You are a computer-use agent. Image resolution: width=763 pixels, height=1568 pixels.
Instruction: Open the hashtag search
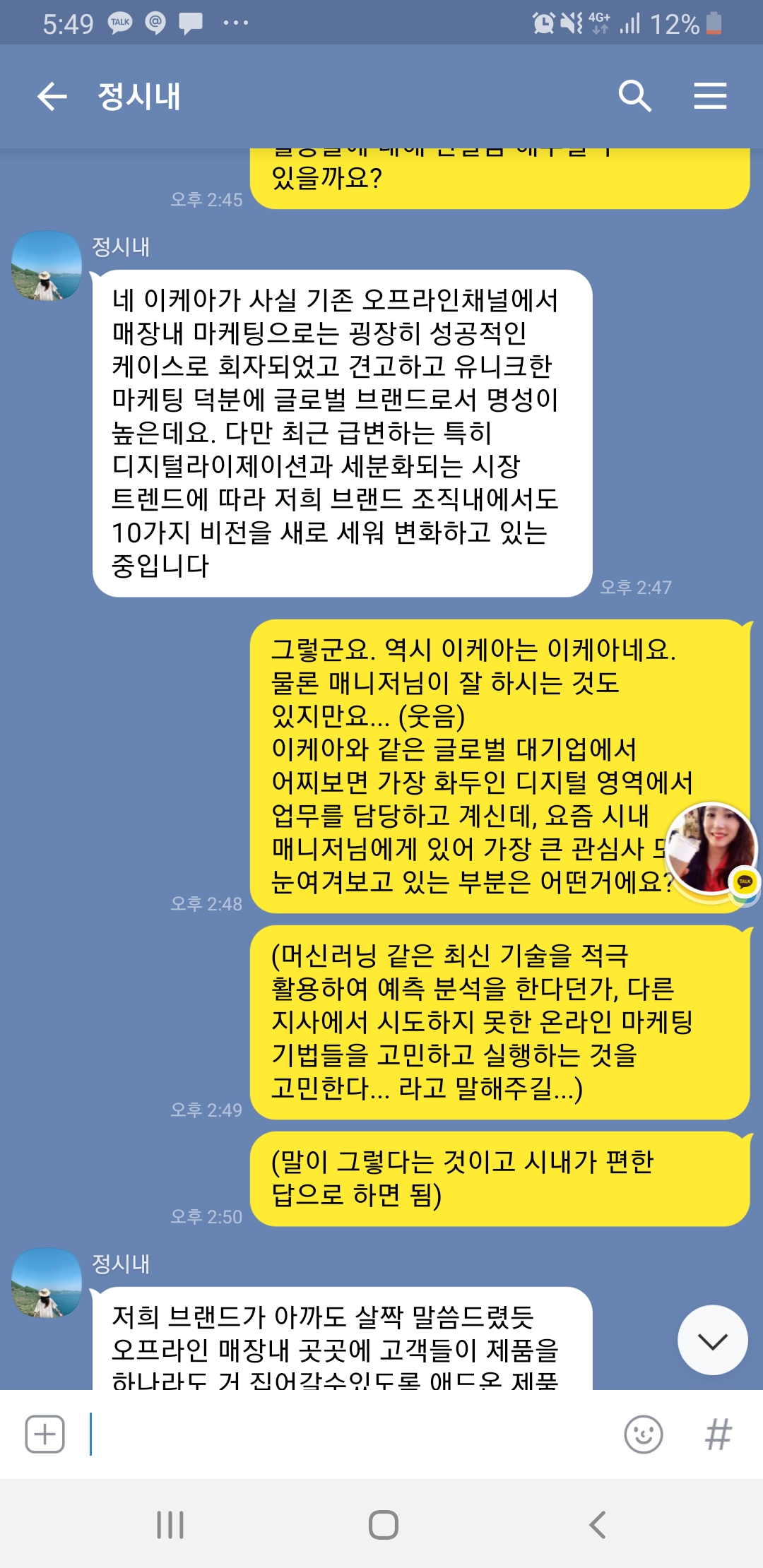point(718,1435)
